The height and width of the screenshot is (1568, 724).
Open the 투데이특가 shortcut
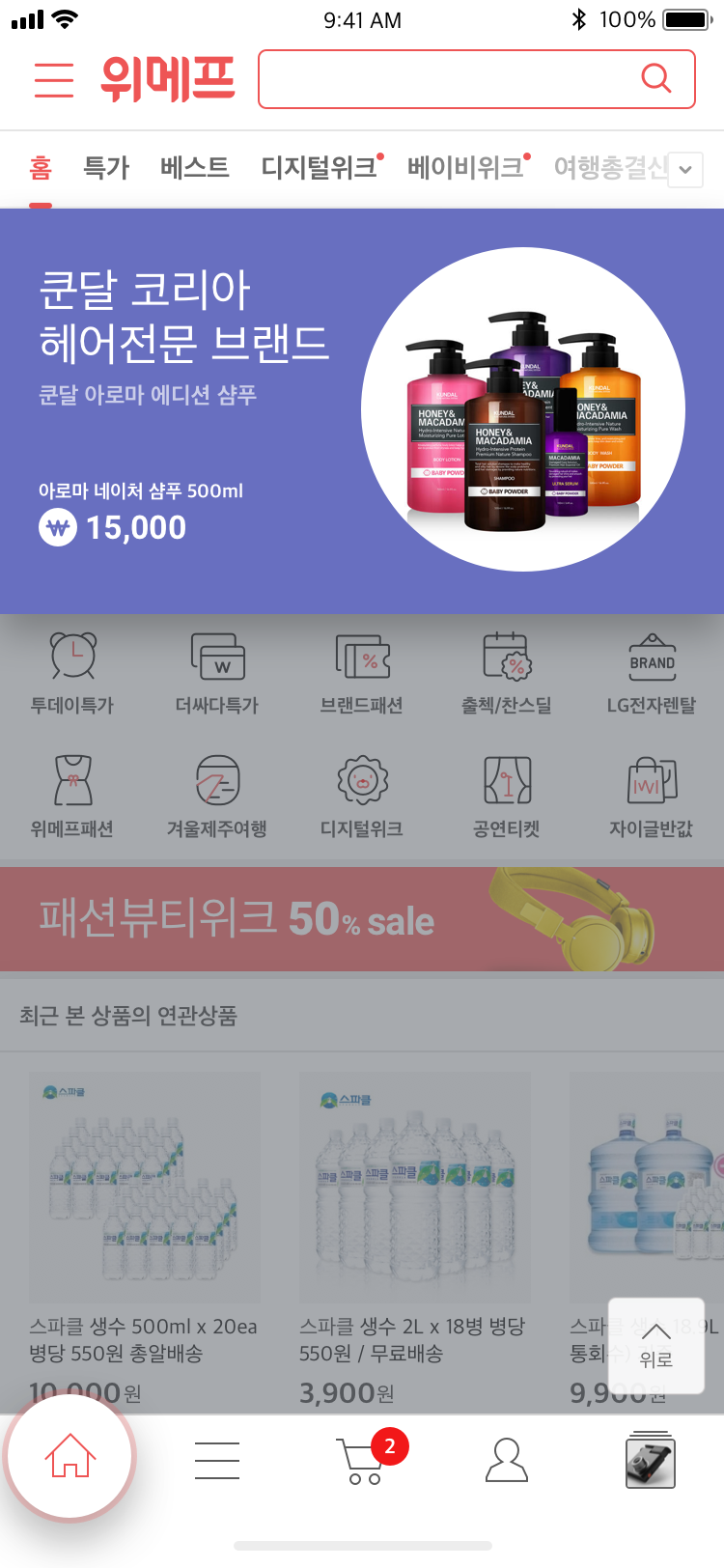pyautogui.click(x=72, y=673)
